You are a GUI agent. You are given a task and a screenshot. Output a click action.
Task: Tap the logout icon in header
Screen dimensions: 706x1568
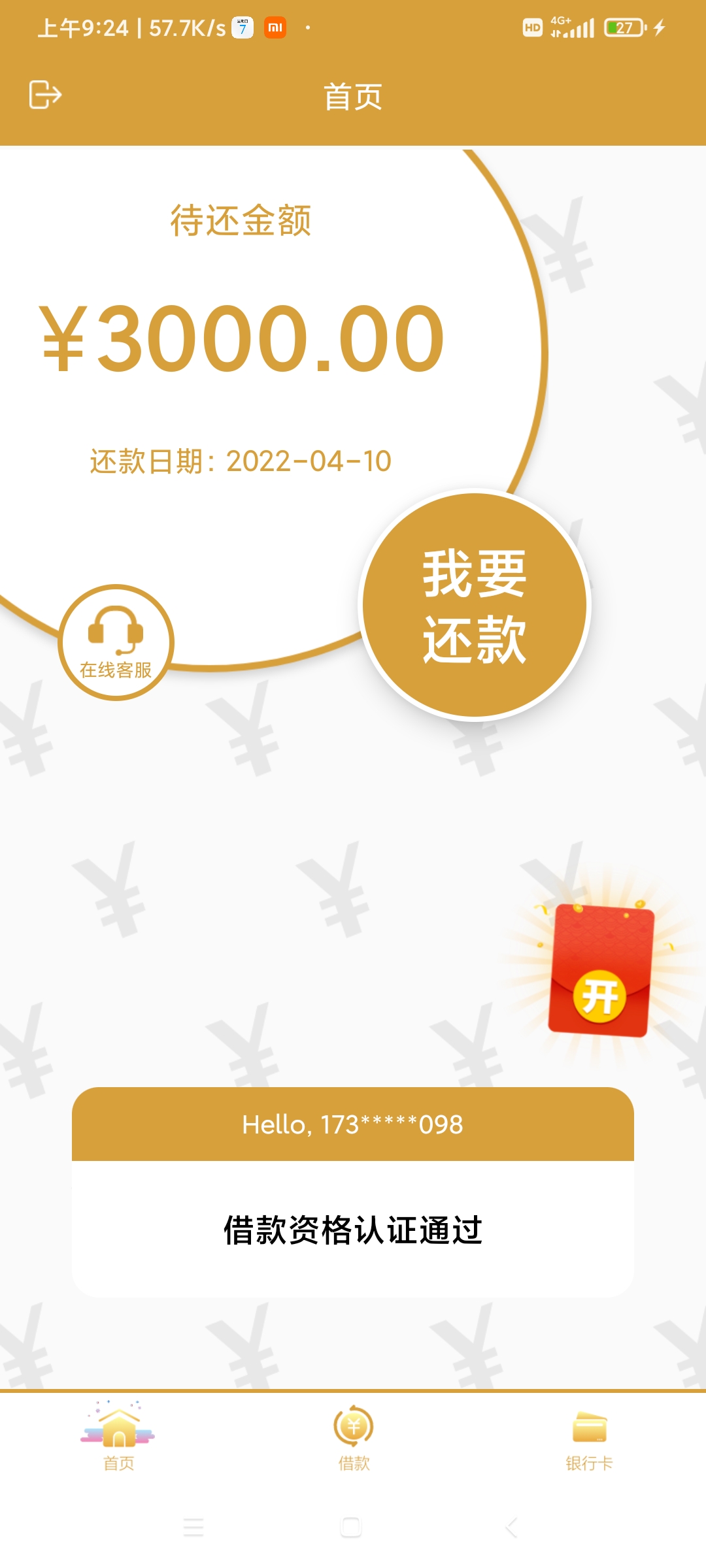pyautogui.click(x=45, y=95)
